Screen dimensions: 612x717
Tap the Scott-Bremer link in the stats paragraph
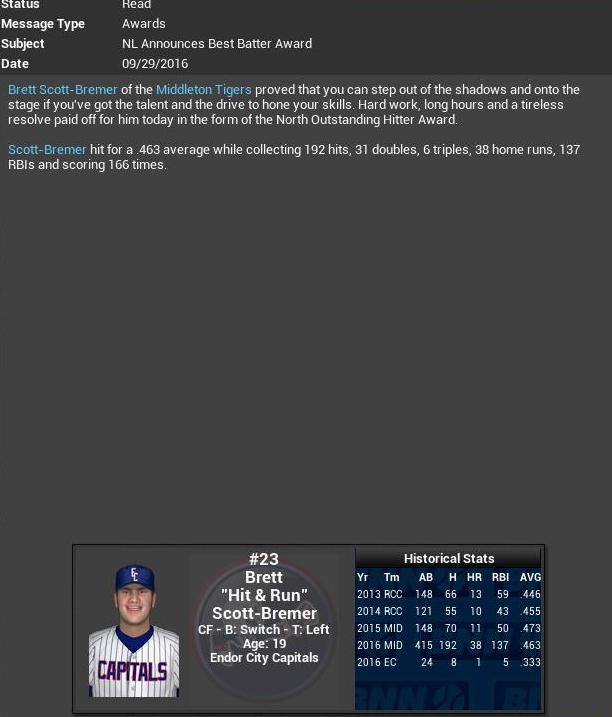click(47, 150)
